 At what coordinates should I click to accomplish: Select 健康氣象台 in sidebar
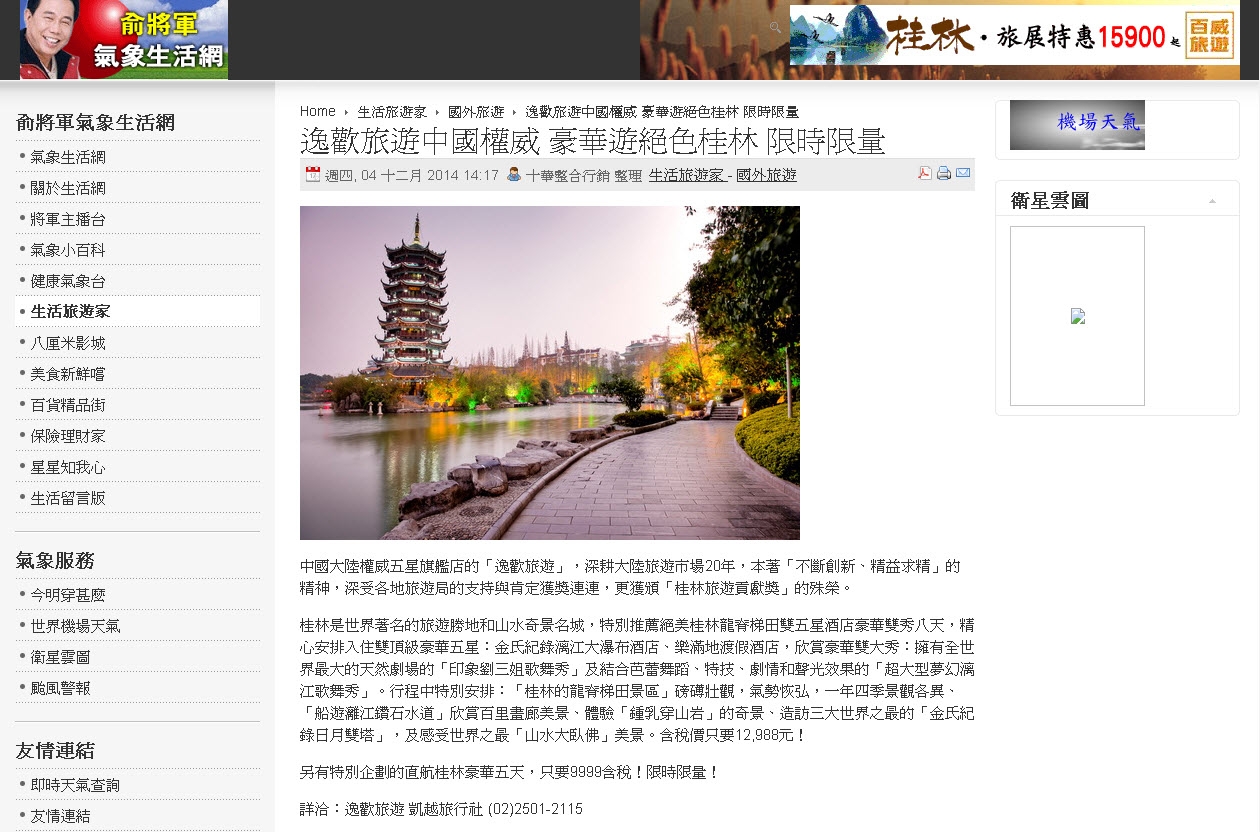coord(68,281)
